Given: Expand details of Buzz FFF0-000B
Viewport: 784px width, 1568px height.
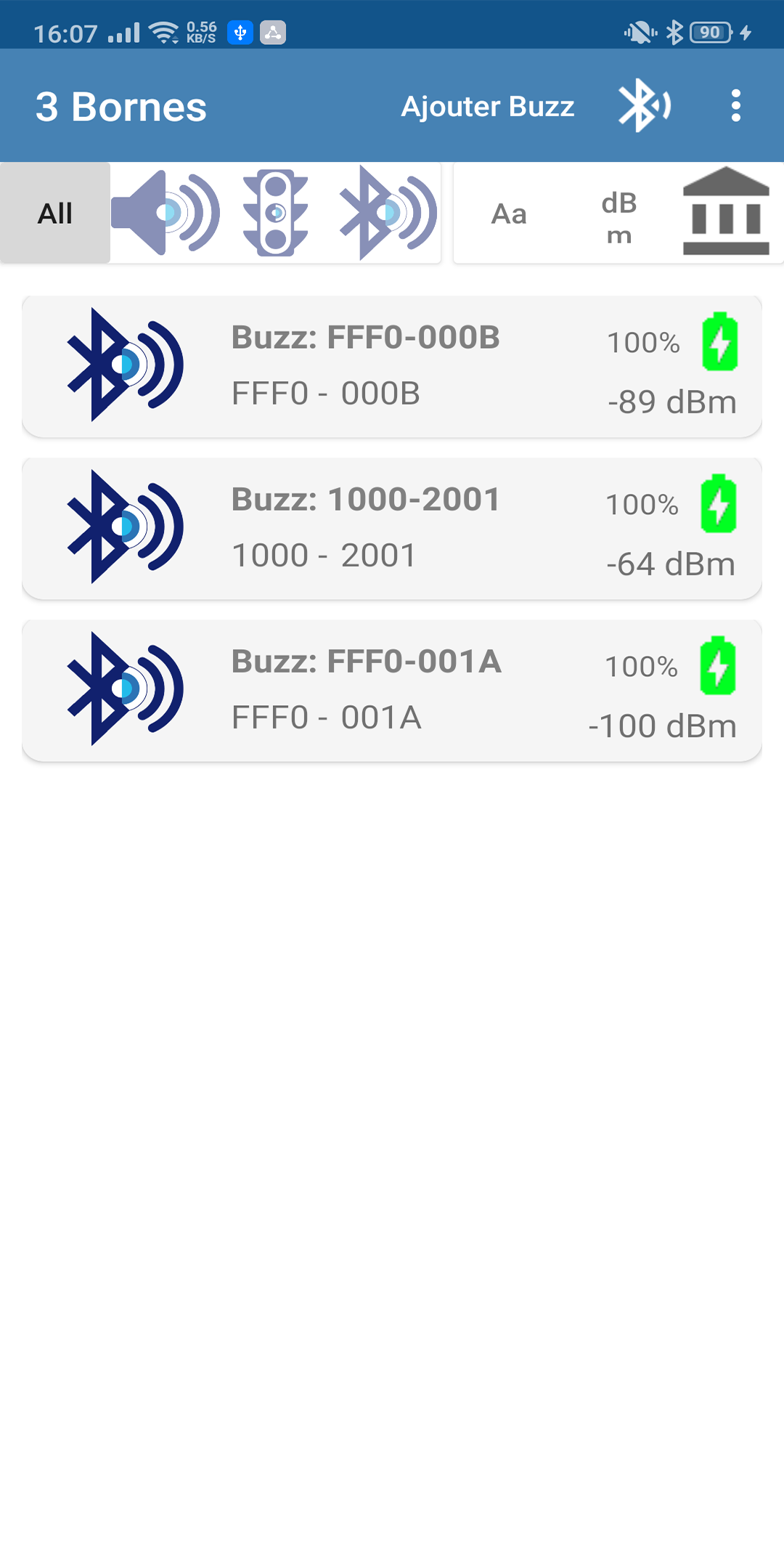Looking at the screenshot, I should tap(392, 365).
